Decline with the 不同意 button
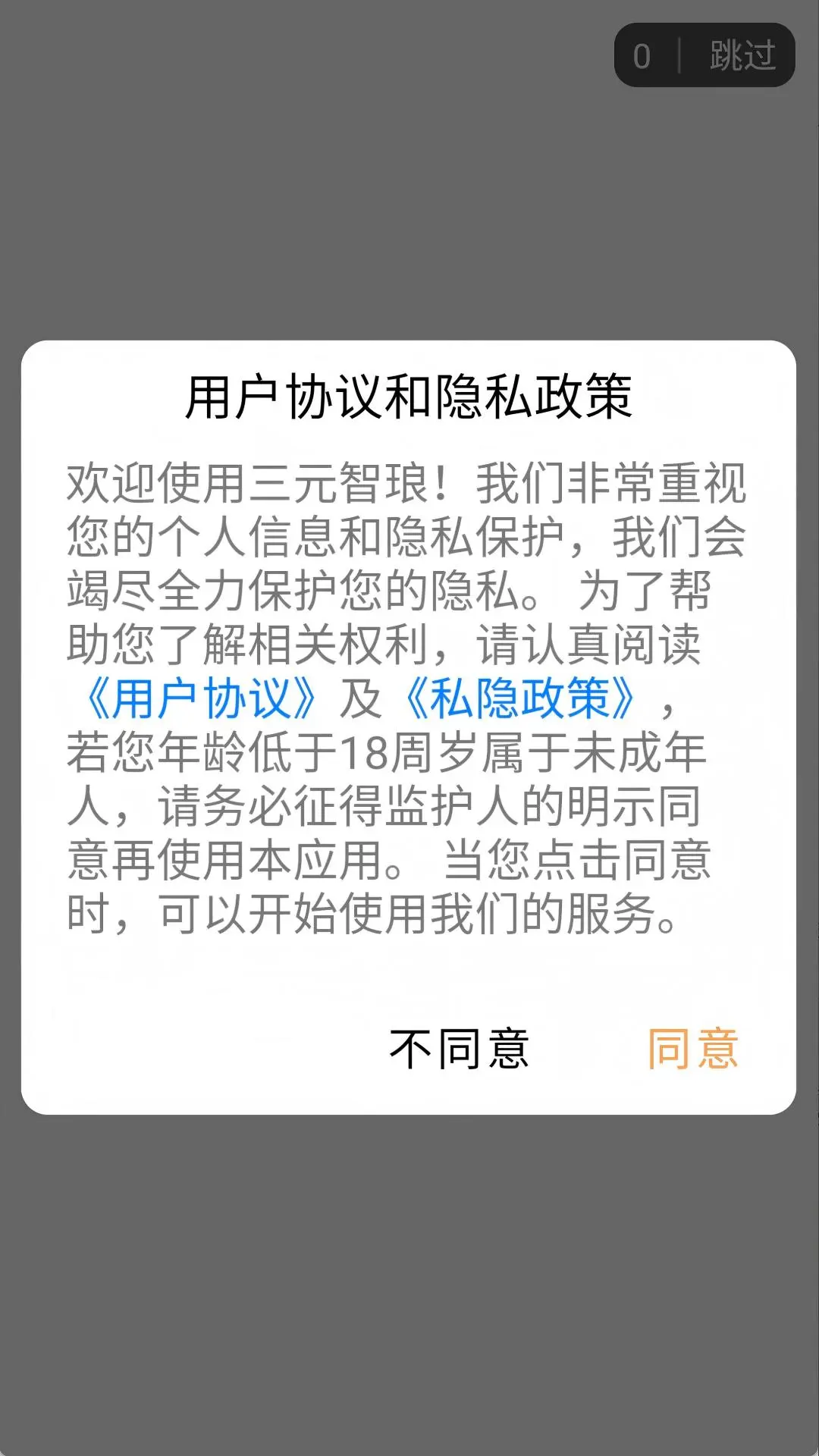This screenshot has width=819, height=1456. click(x=459, y=1049)
